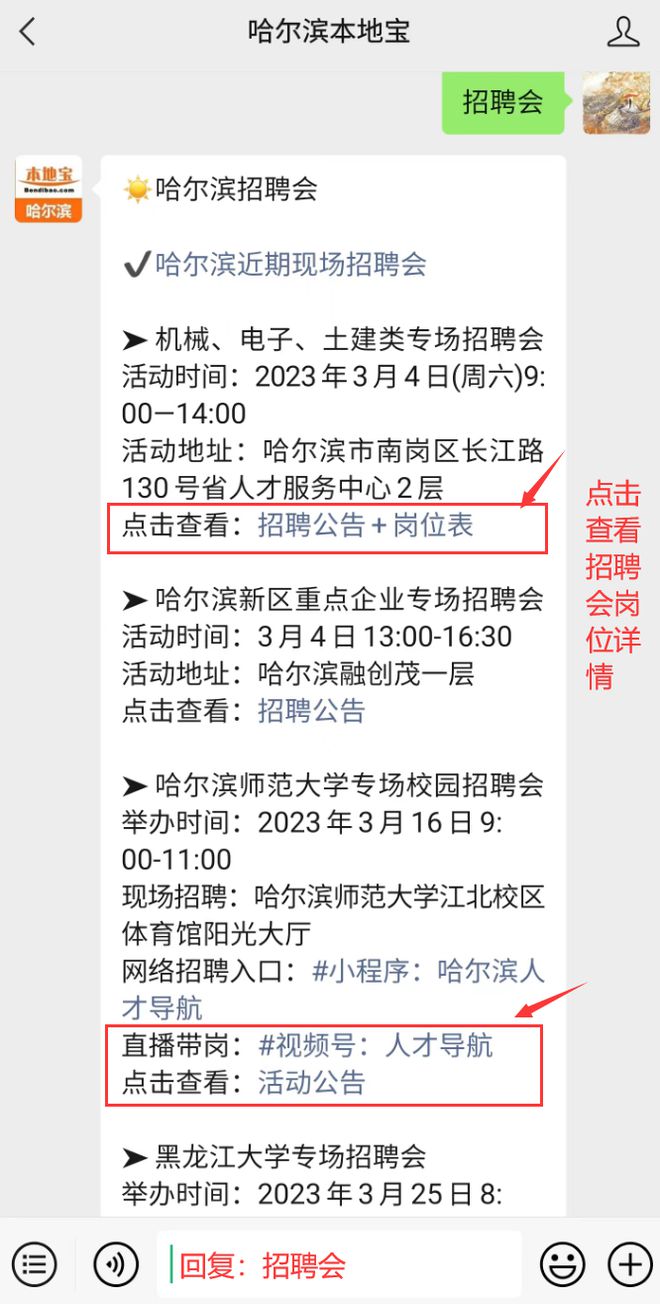Open the menu list icon at bottom left
The width and height of the screenshot is (660, 1304).
33,1264
